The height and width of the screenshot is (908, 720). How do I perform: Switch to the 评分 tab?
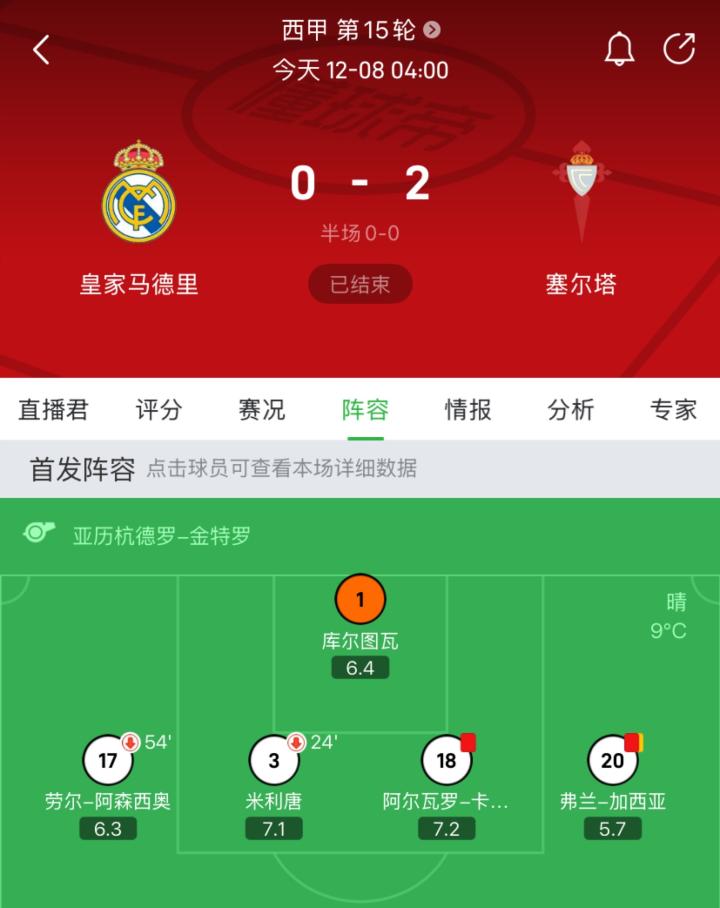click(159, 409)
